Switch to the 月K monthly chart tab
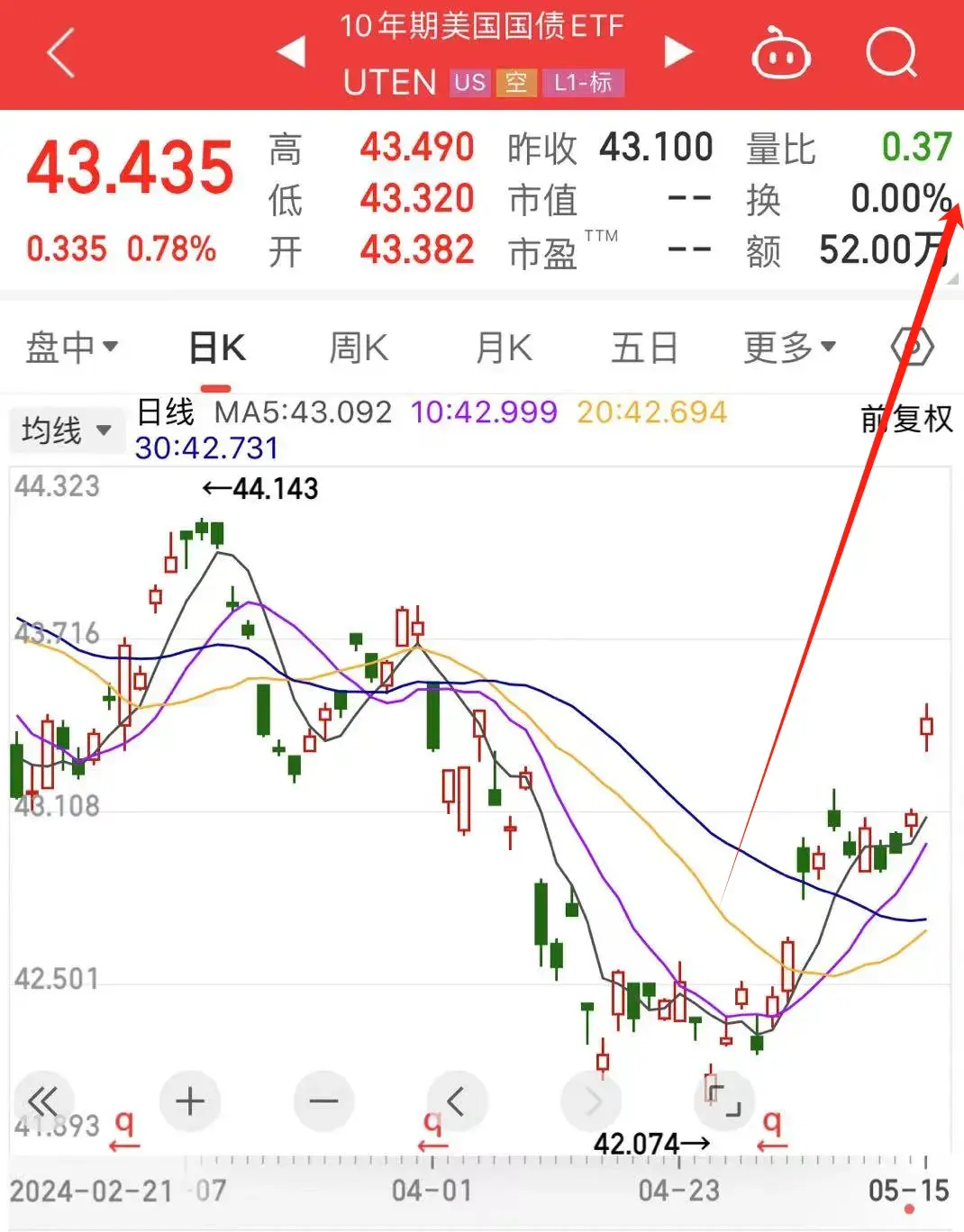 pyautogui.click(x=501, y=346)
